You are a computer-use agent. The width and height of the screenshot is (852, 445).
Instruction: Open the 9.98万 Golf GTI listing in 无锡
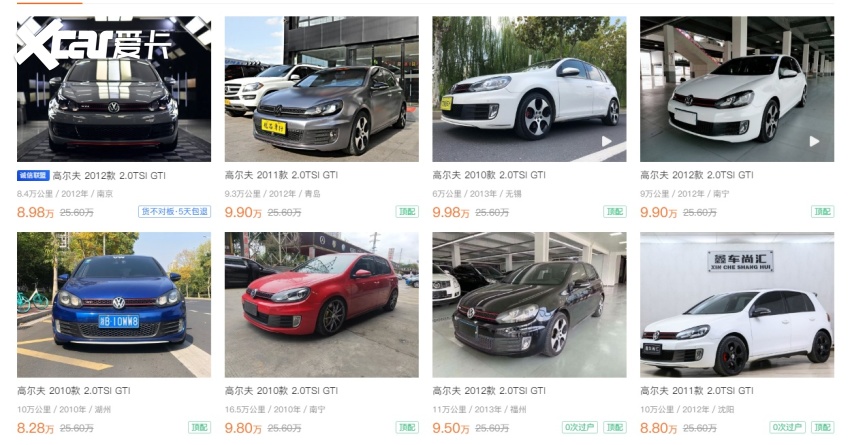529,90
